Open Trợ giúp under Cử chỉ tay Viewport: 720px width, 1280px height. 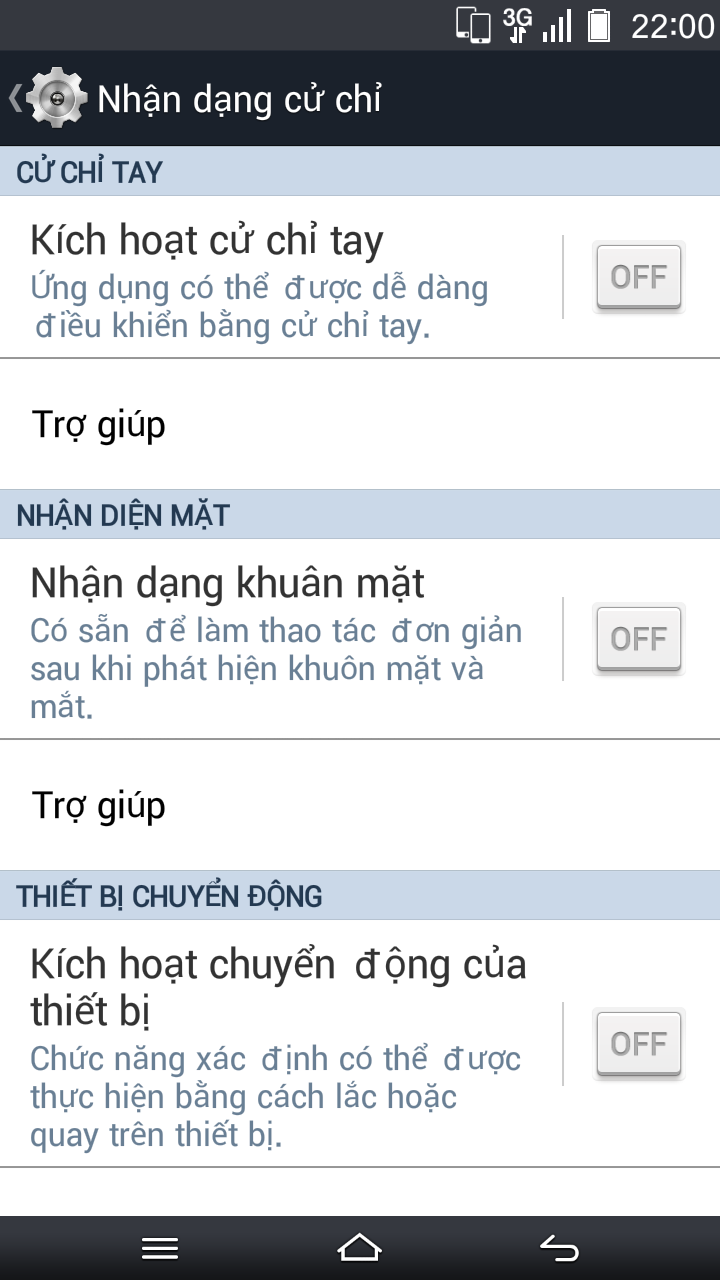tap(360, 424)
